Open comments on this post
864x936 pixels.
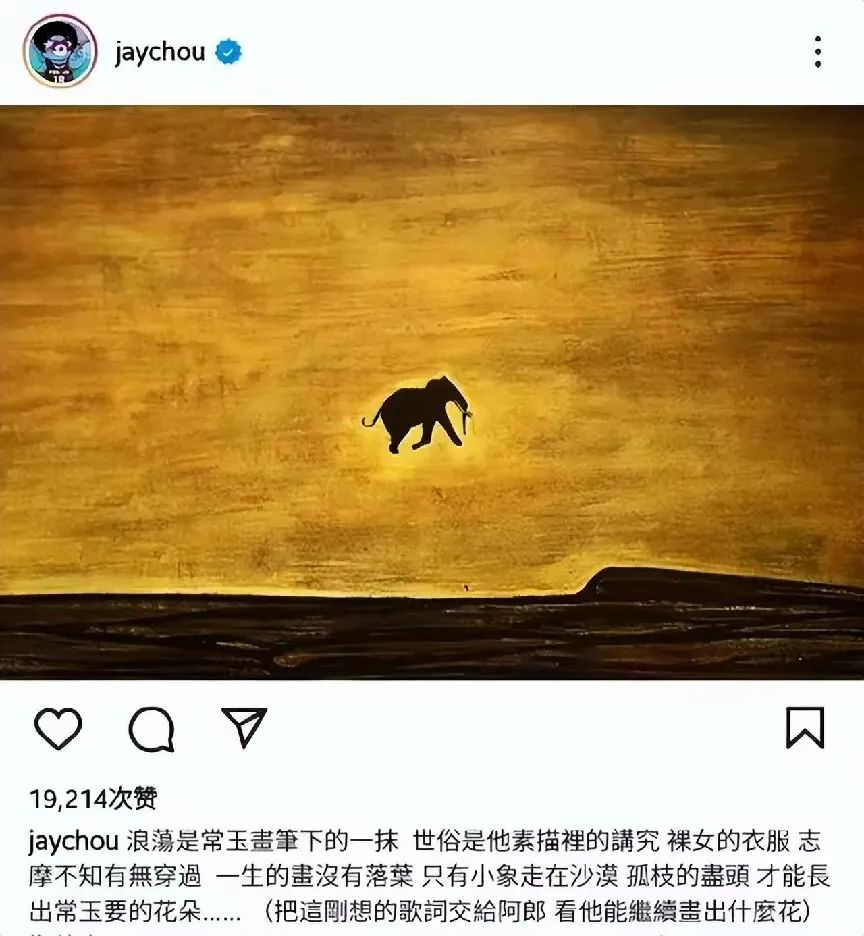coord(151,729)
